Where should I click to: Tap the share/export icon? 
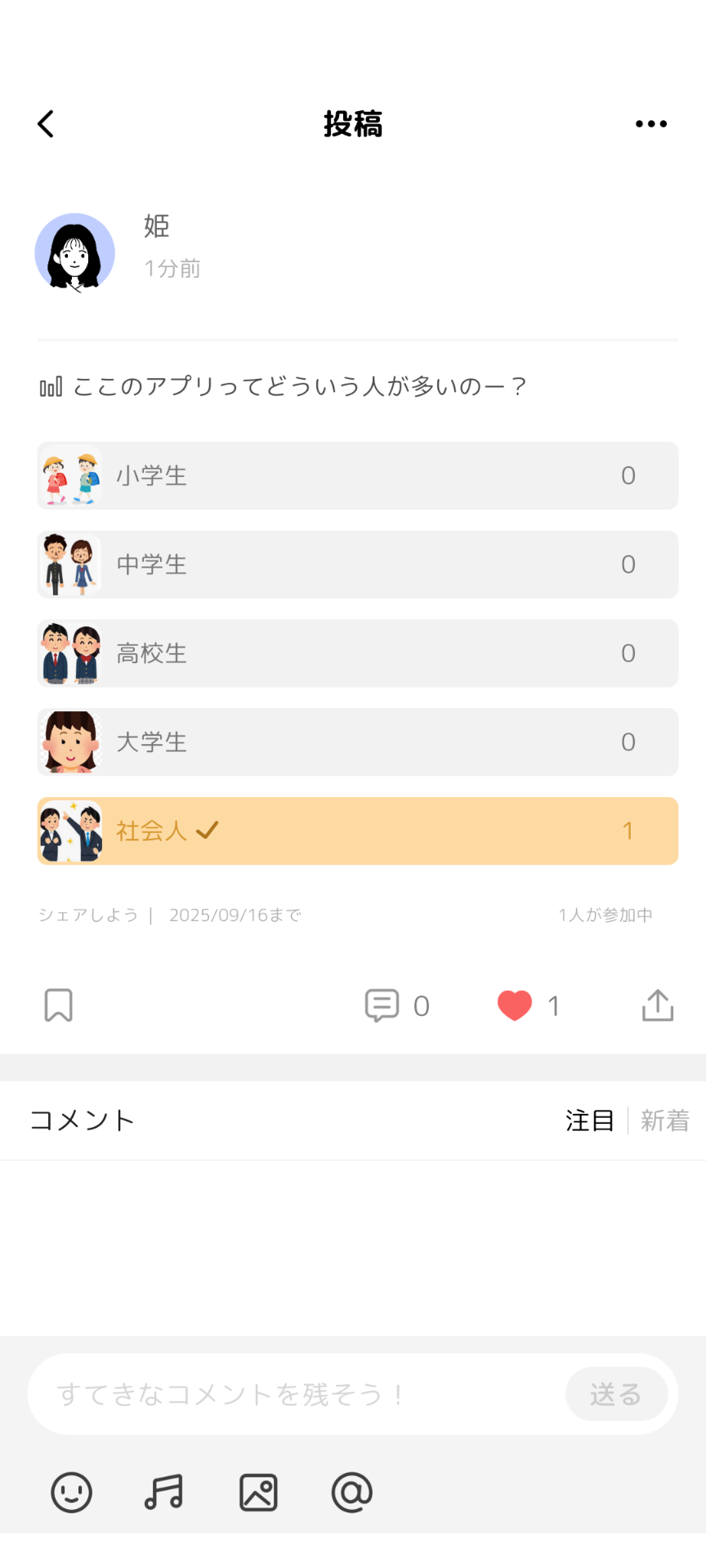pos(657,1005)
